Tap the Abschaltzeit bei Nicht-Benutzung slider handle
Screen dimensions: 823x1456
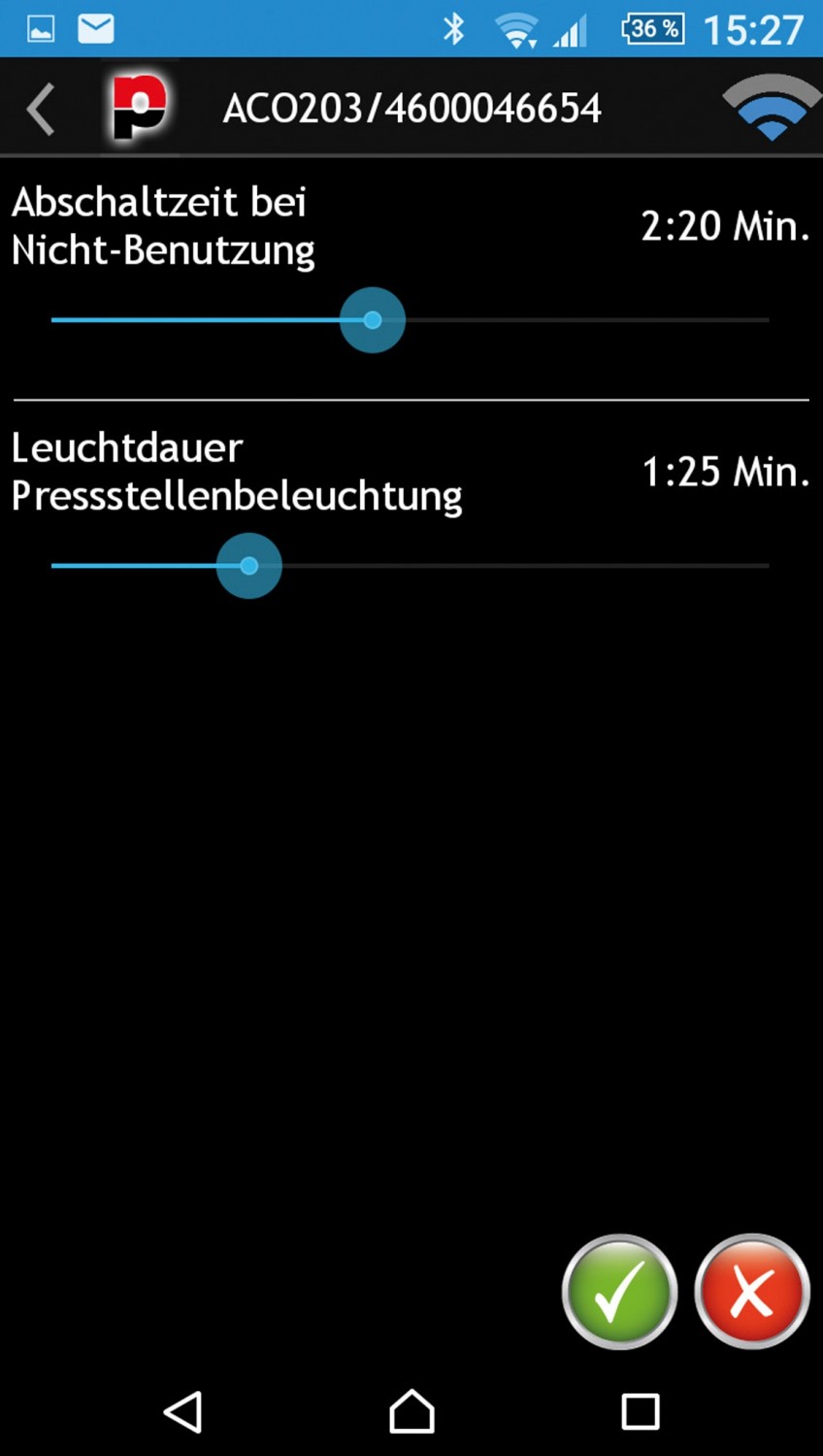pyautogui.click(x=373, y=320)
